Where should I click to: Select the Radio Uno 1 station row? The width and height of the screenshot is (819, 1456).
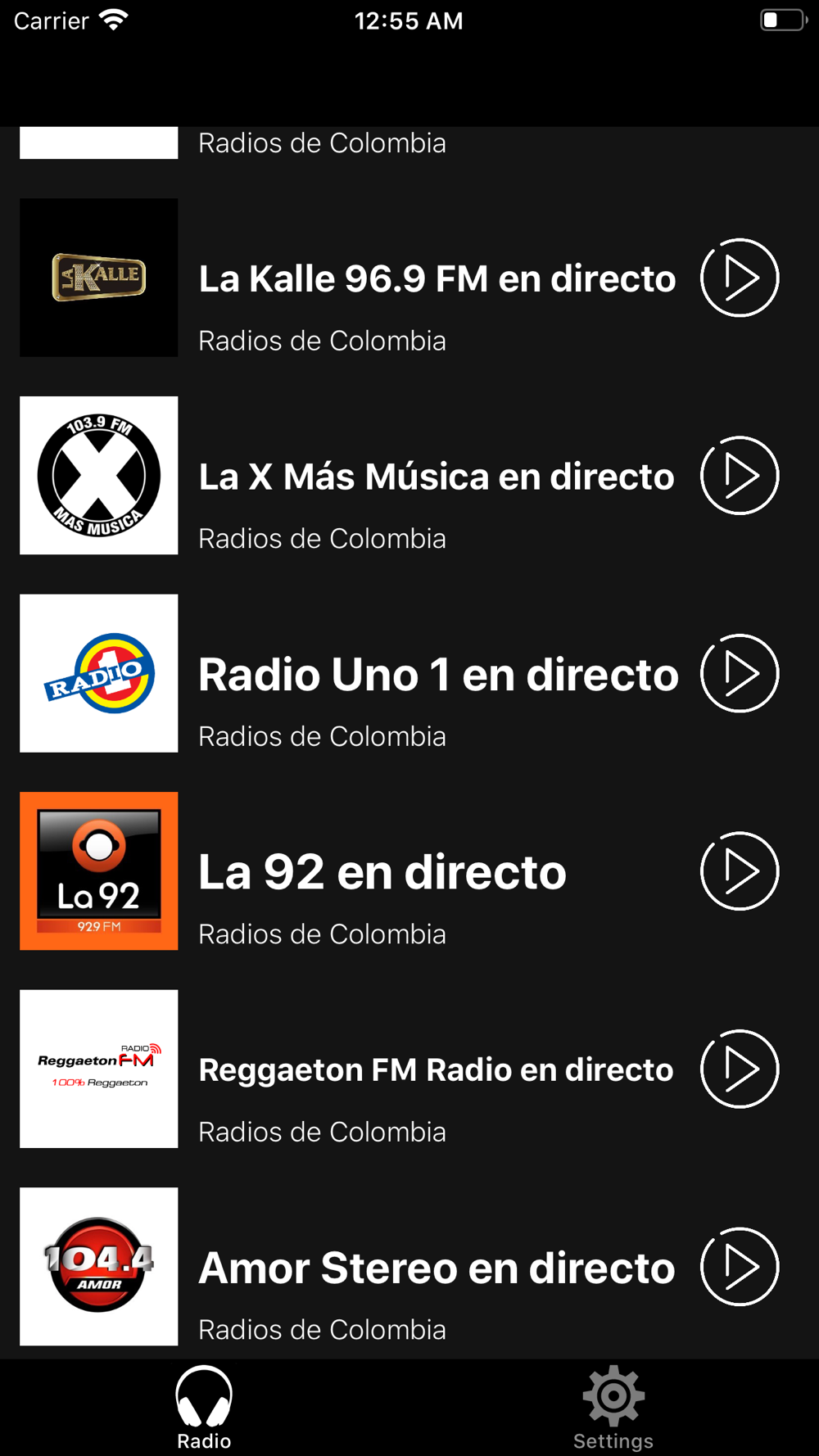pyautogui.click(x=409, y=673)
